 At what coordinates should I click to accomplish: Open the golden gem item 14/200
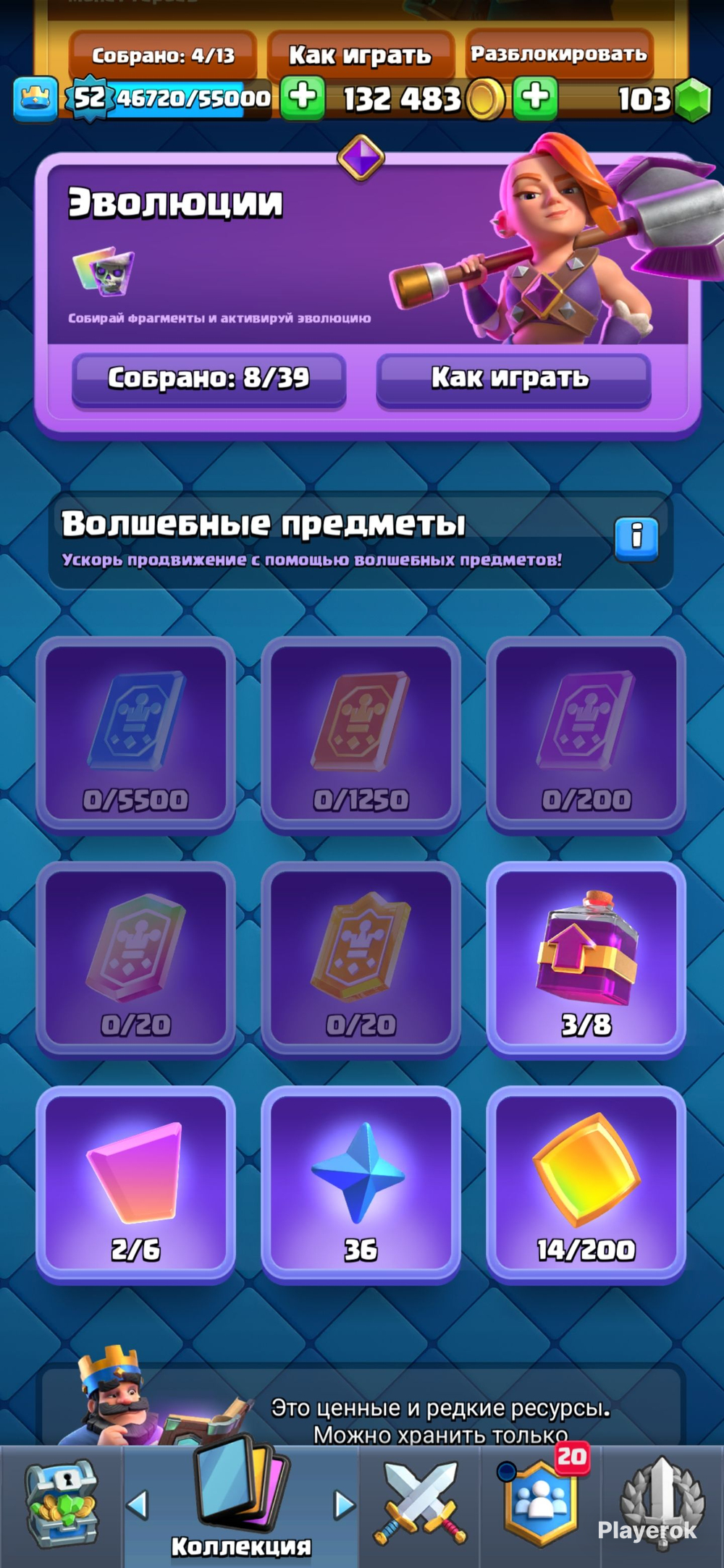pyautogui.click(x=586, y=1184)
